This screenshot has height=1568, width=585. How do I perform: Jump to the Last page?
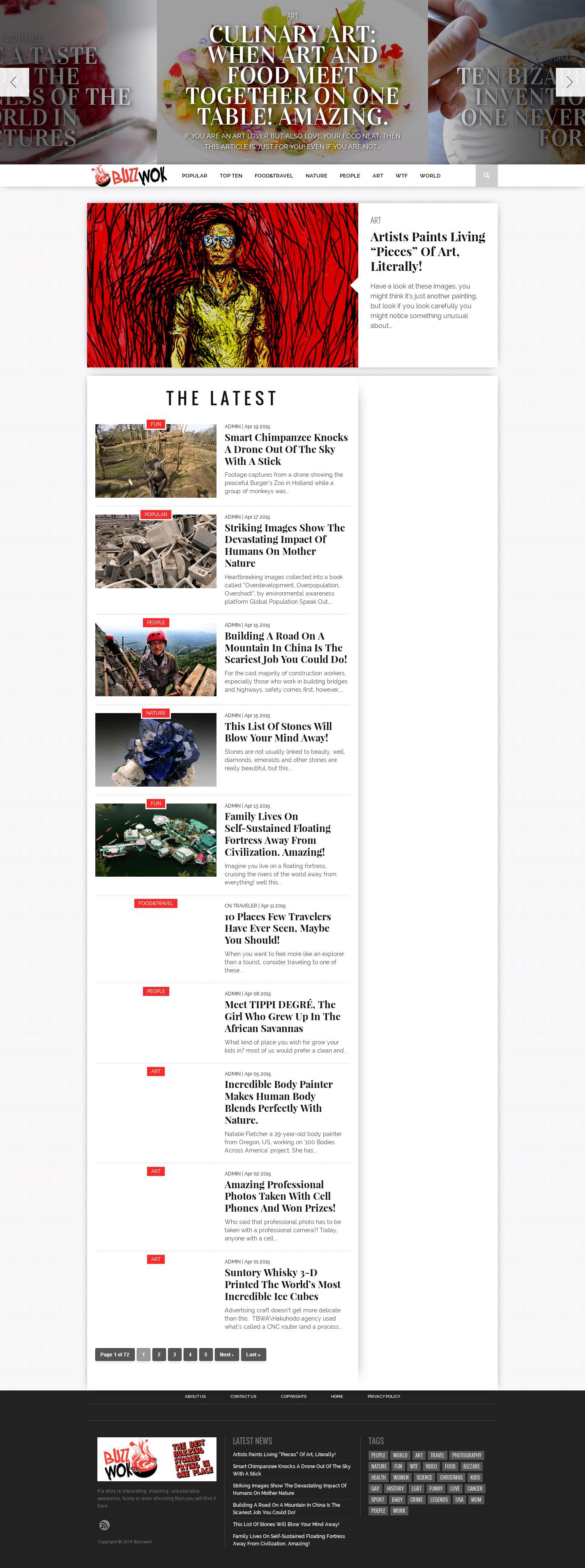point(253,1354)
